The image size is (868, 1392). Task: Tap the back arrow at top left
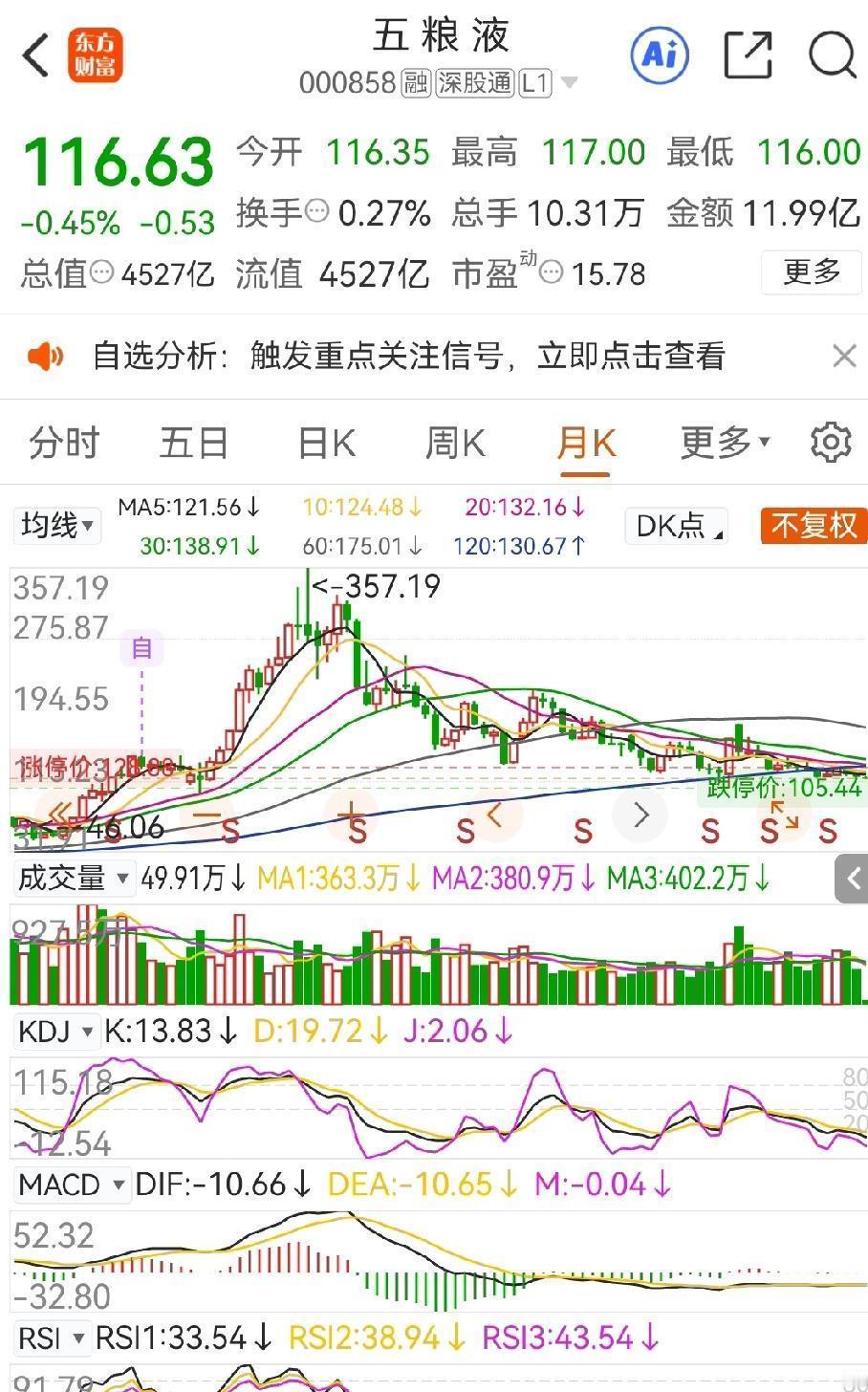34,54
